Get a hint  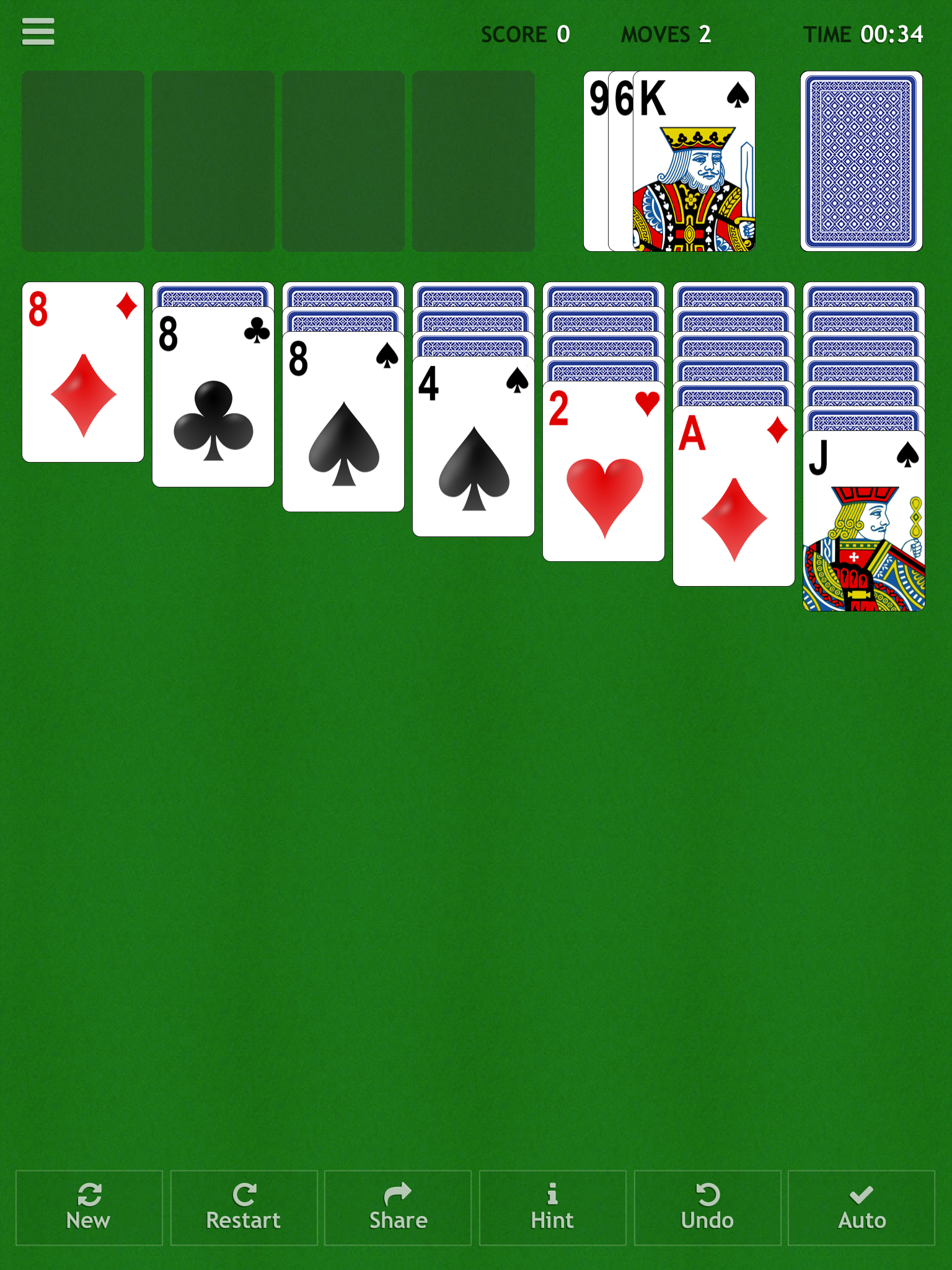552,1207
